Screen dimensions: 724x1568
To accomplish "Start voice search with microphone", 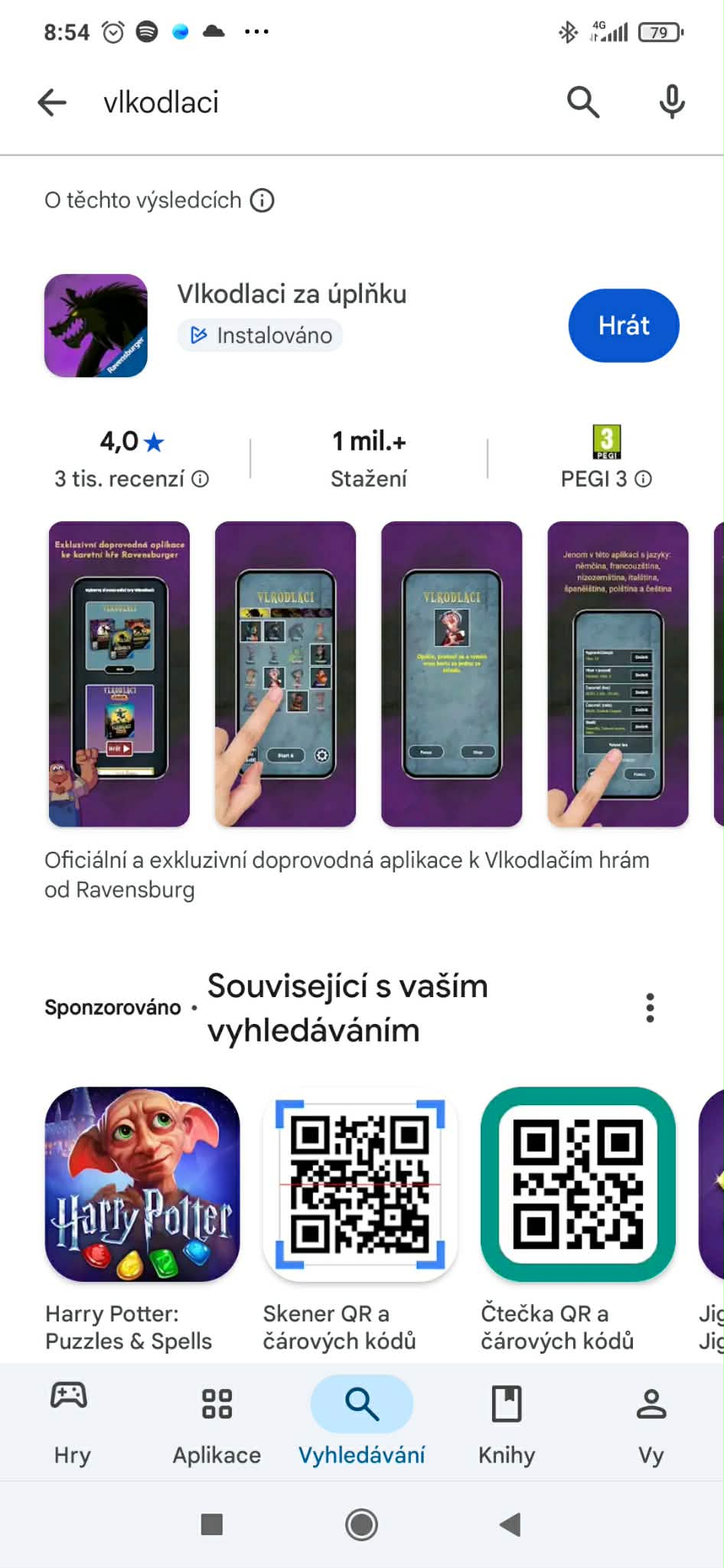I will tap(671, 102).
